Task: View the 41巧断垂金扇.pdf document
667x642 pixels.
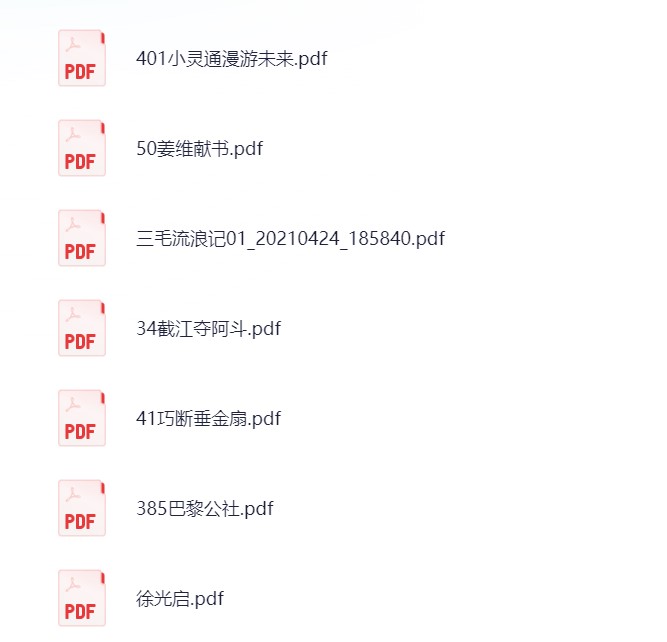Action: point(208,418)
